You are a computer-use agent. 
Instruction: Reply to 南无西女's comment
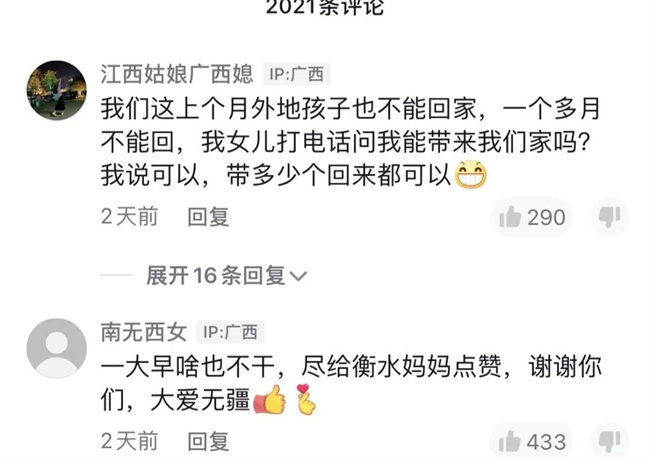point(208,440)
